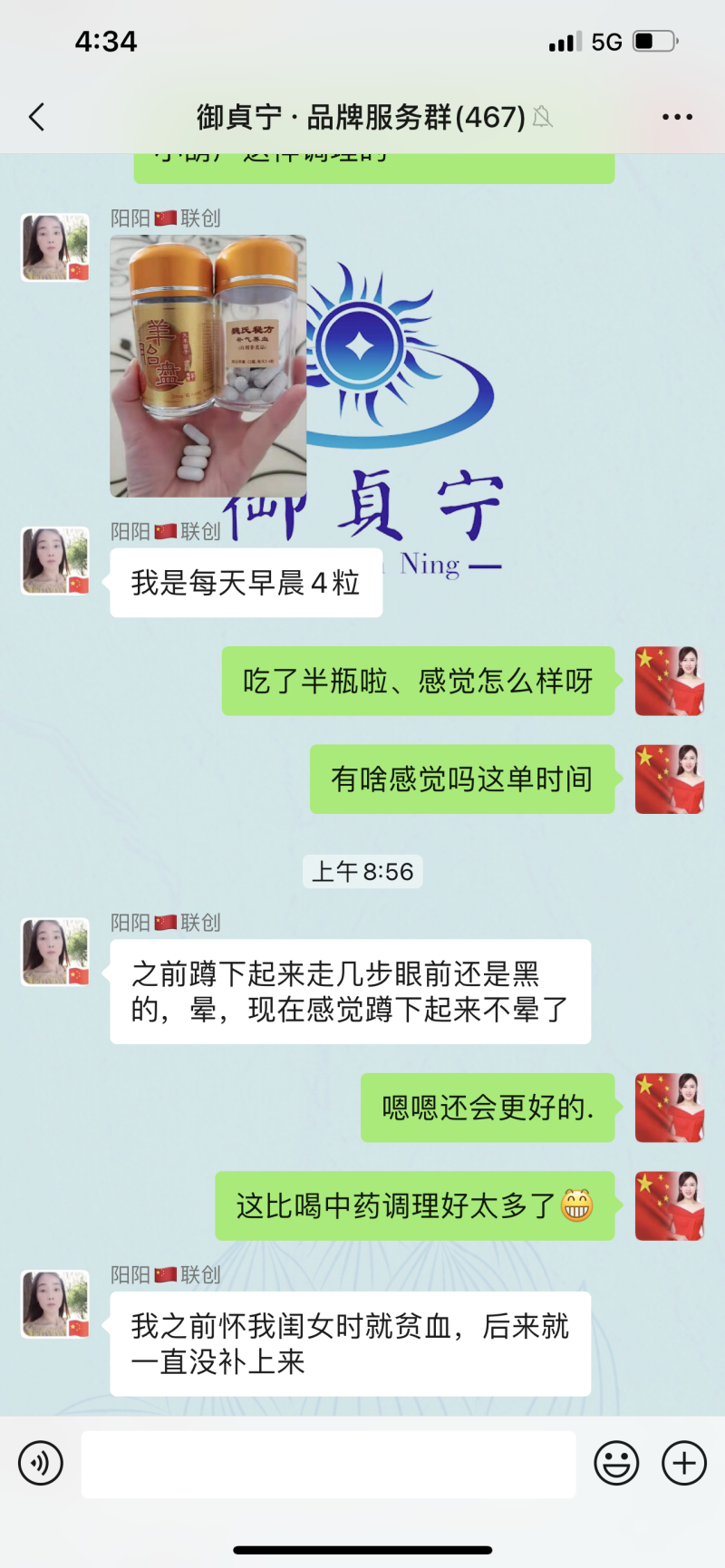The height and width of the screenshot is (1568, 725).
Task: Open the group chat options menu
Action: click(677, 117)
